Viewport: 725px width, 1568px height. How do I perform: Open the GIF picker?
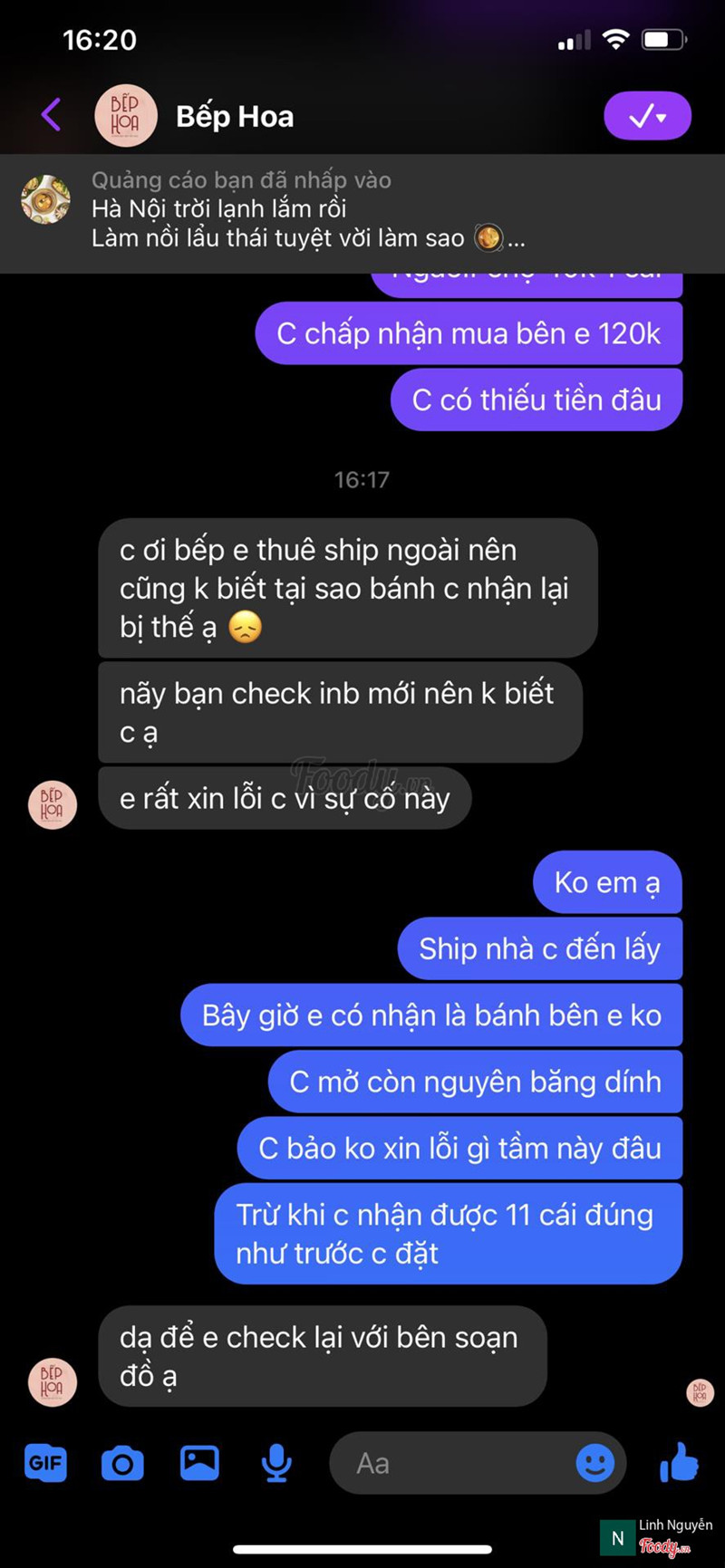(x=45, y=1463)
